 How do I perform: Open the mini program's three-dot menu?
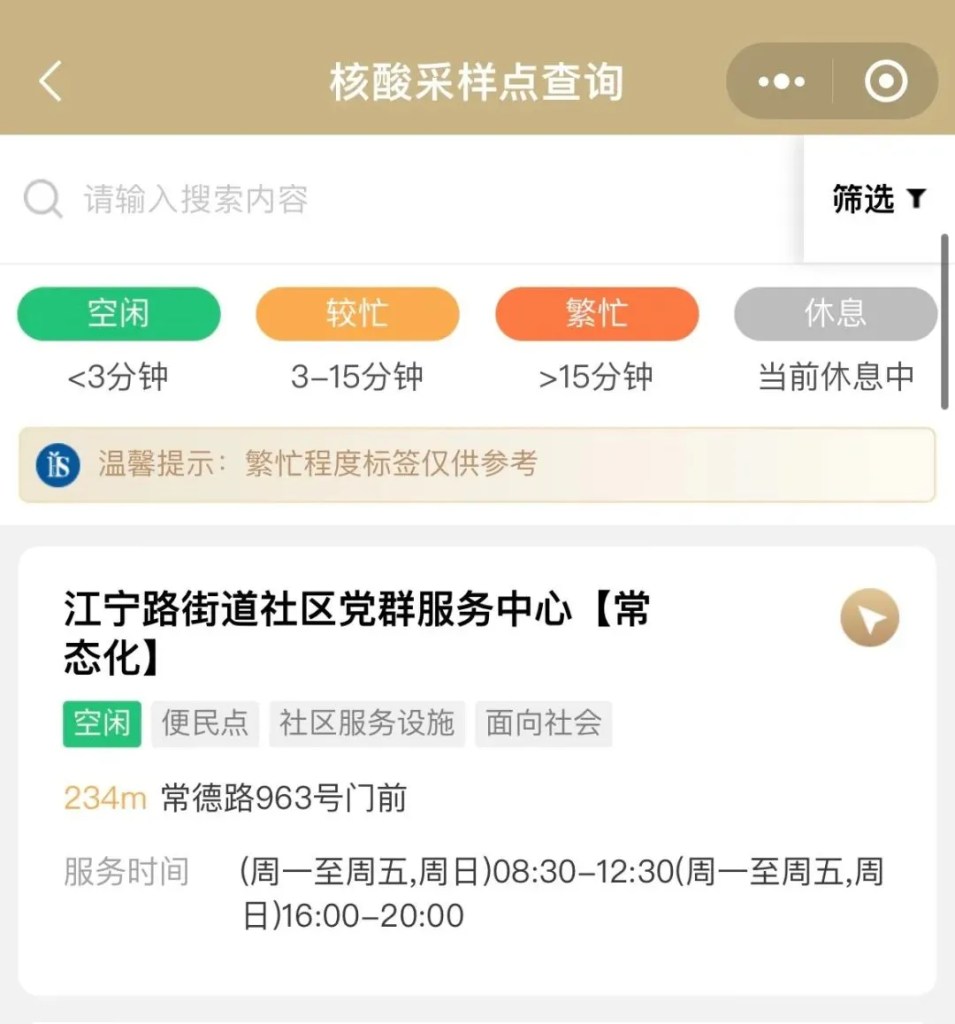781,82
